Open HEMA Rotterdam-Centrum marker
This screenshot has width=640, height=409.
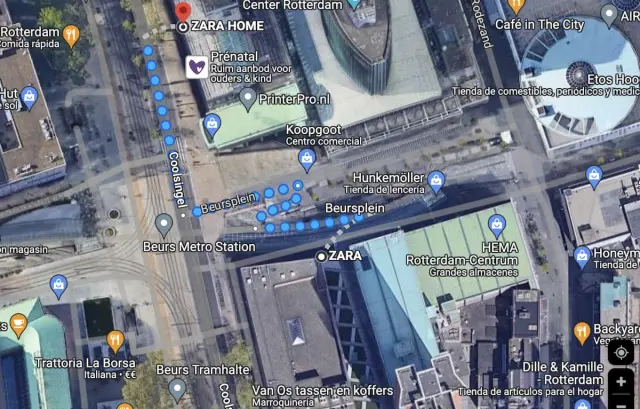(x=497, y=224)
